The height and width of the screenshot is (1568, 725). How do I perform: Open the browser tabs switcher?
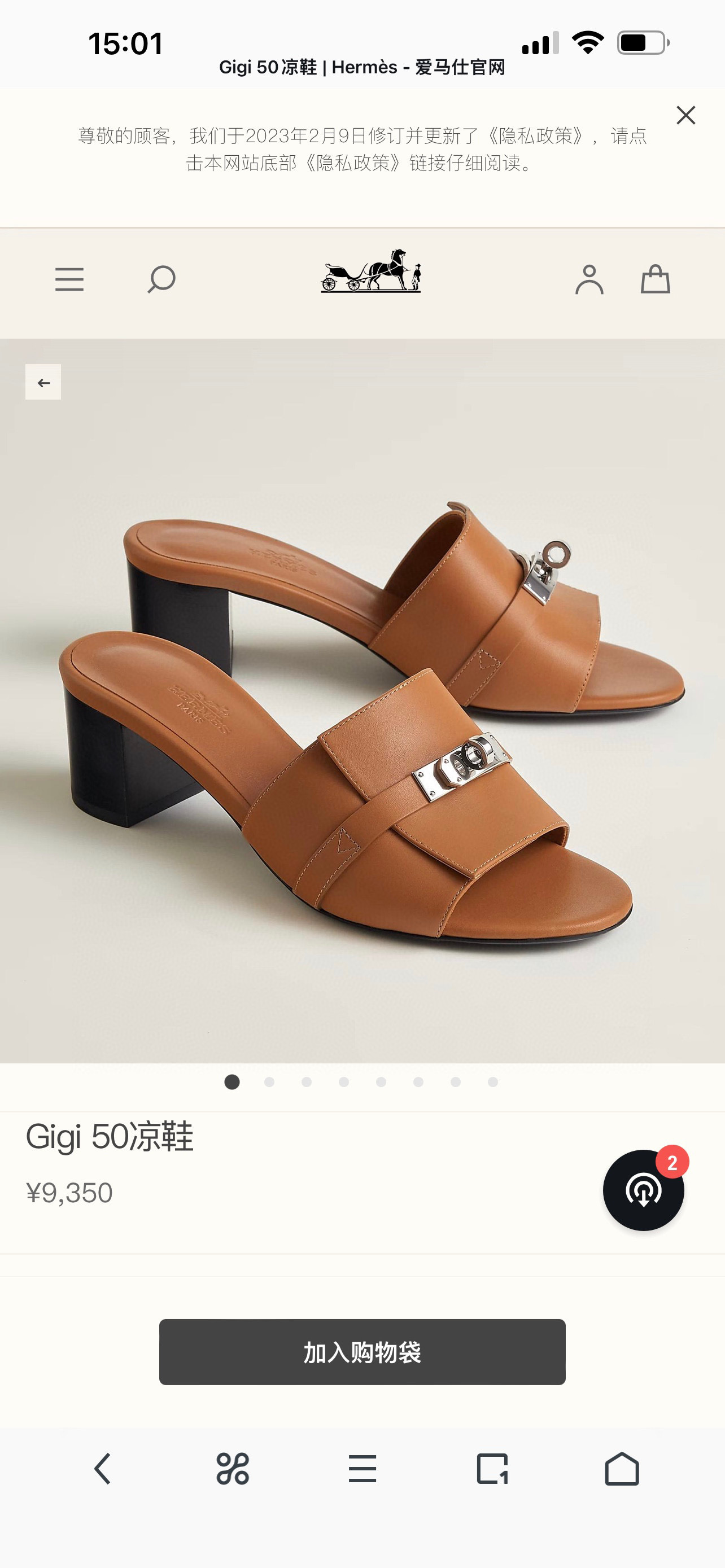pyautogui.click(x=492, y=1469)
